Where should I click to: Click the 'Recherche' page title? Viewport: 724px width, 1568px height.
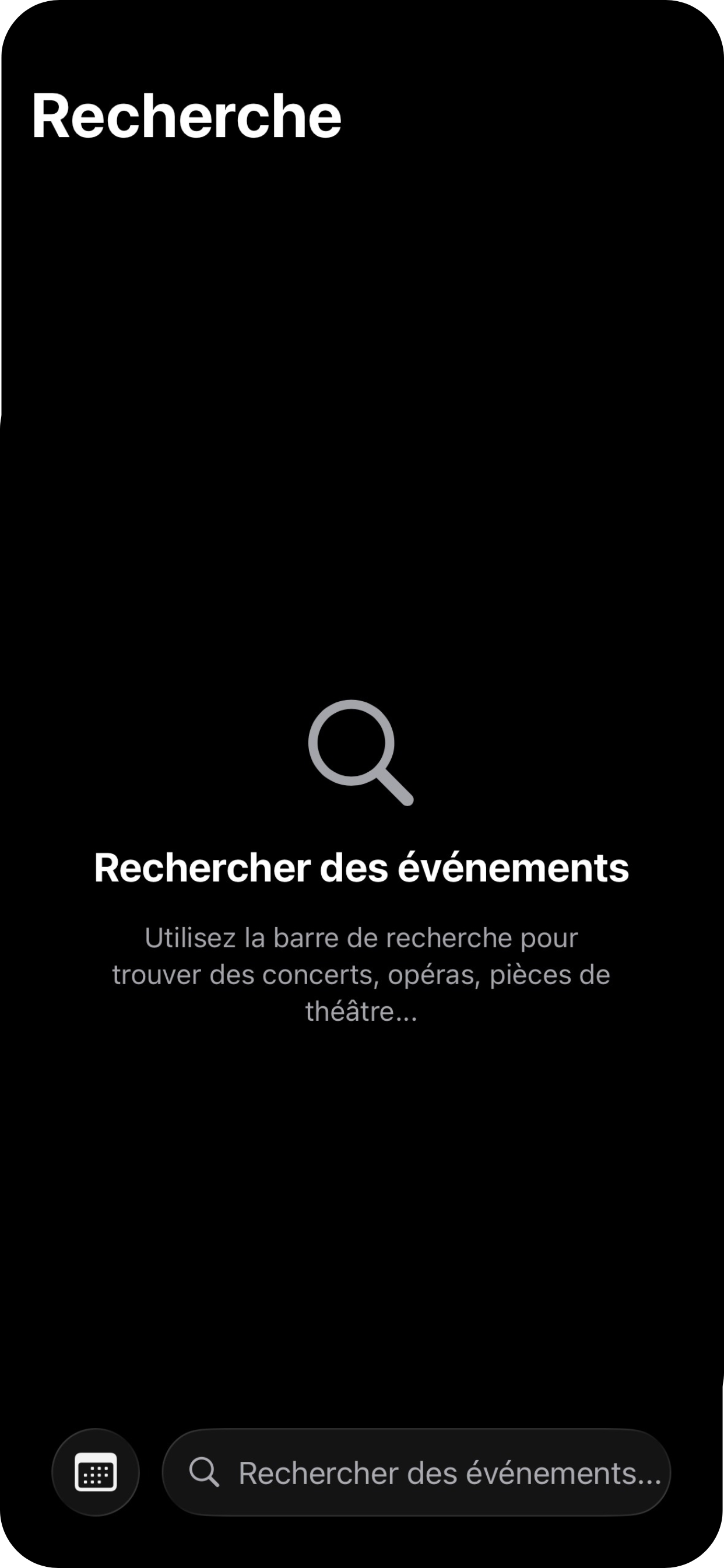[186, 116]
